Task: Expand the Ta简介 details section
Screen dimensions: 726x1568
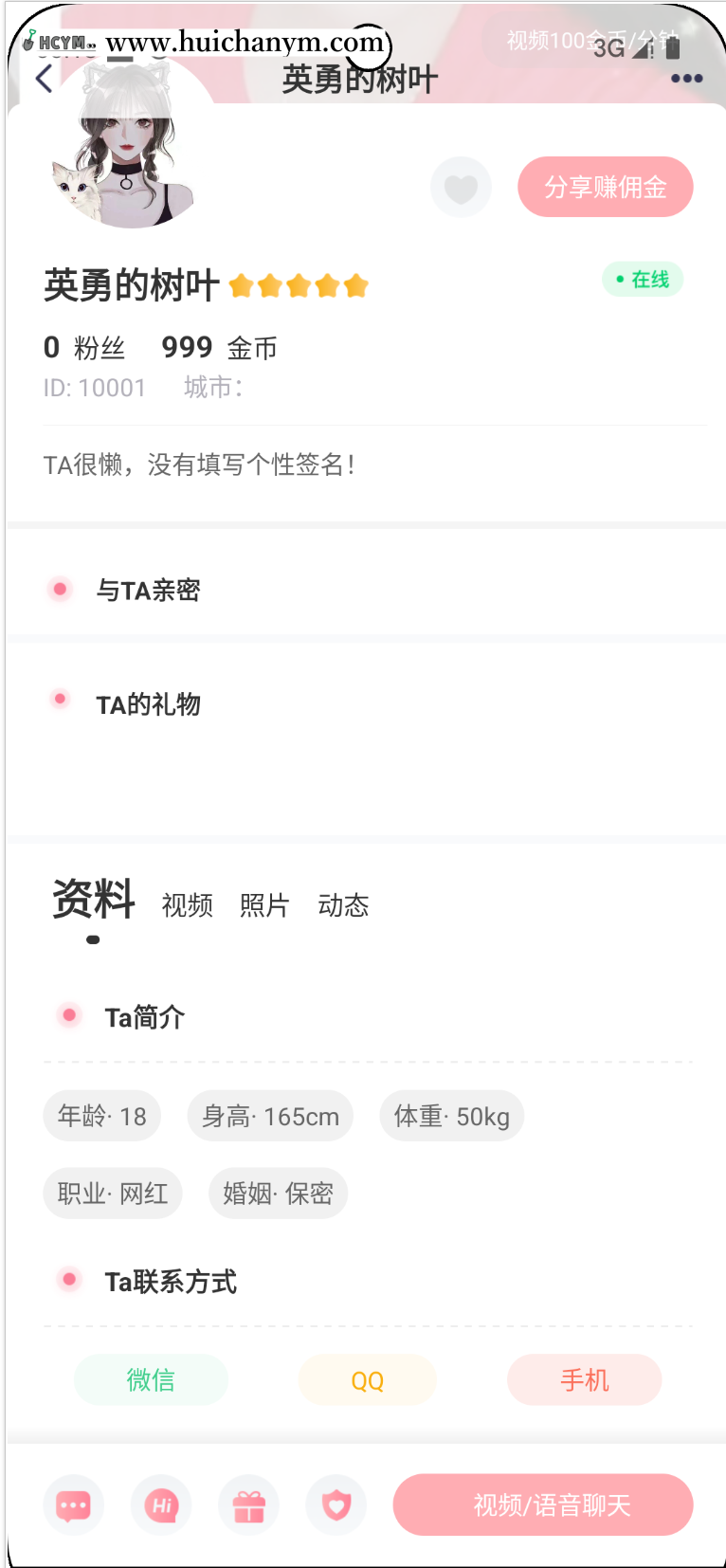Action: pyautogui.click(x=145, y=1016)
